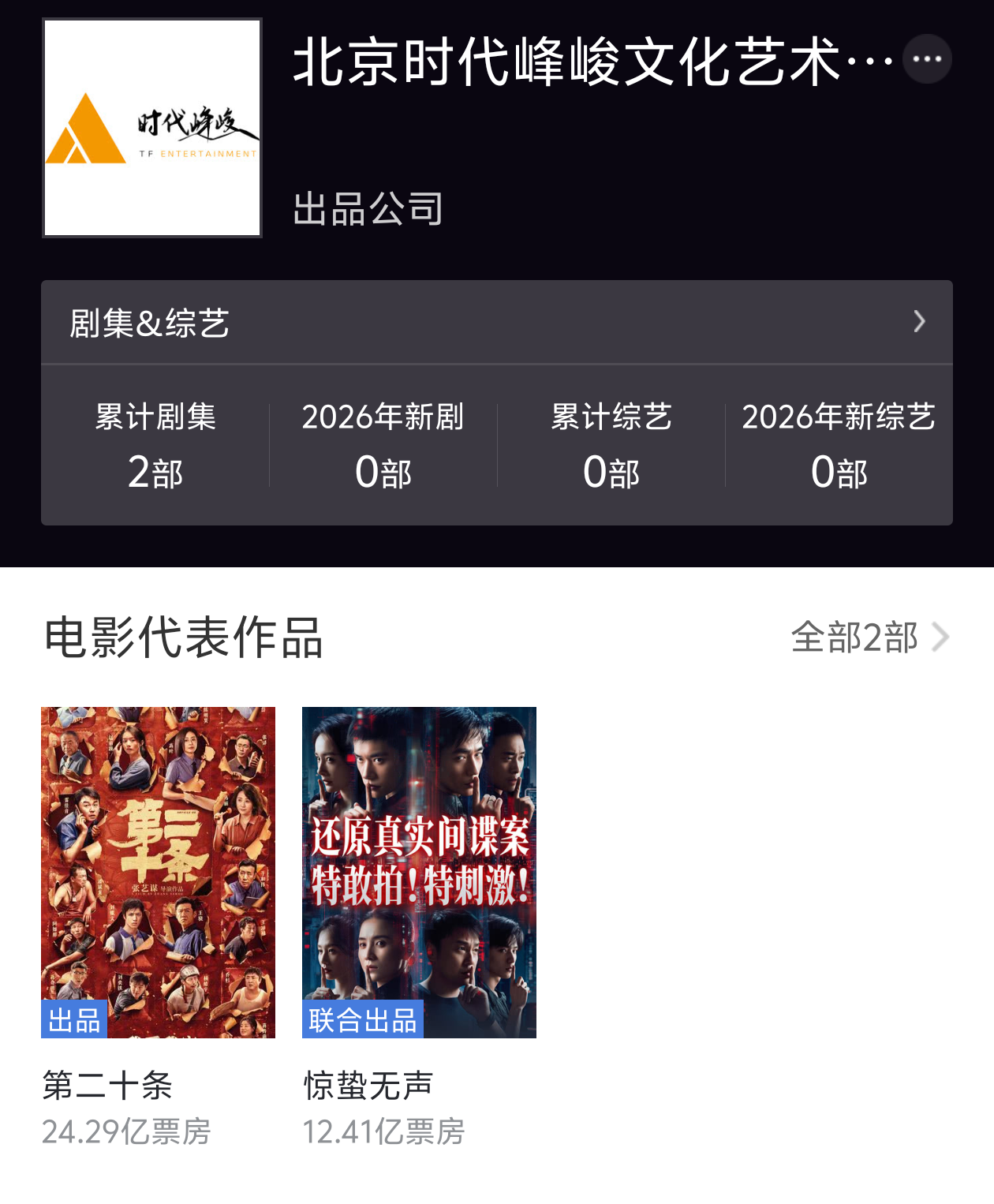The height and width of the screenshot is (1204, 994).
Task: Open the three-dot overflow menu
Action: coord(927,59)
